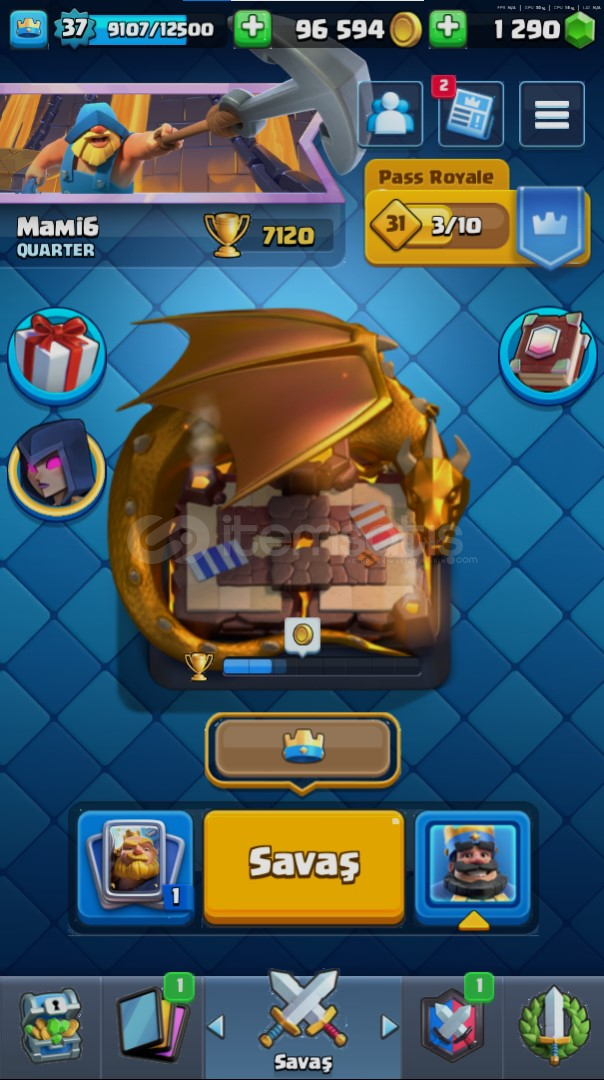
Task: Open the crown game mode selector
Action: tap(303, 749)
